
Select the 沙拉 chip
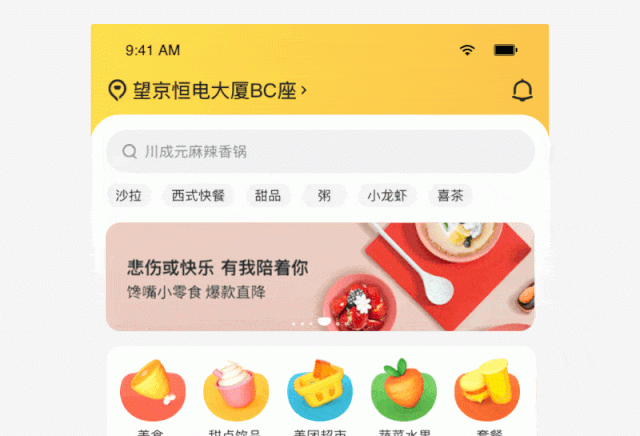129,196
